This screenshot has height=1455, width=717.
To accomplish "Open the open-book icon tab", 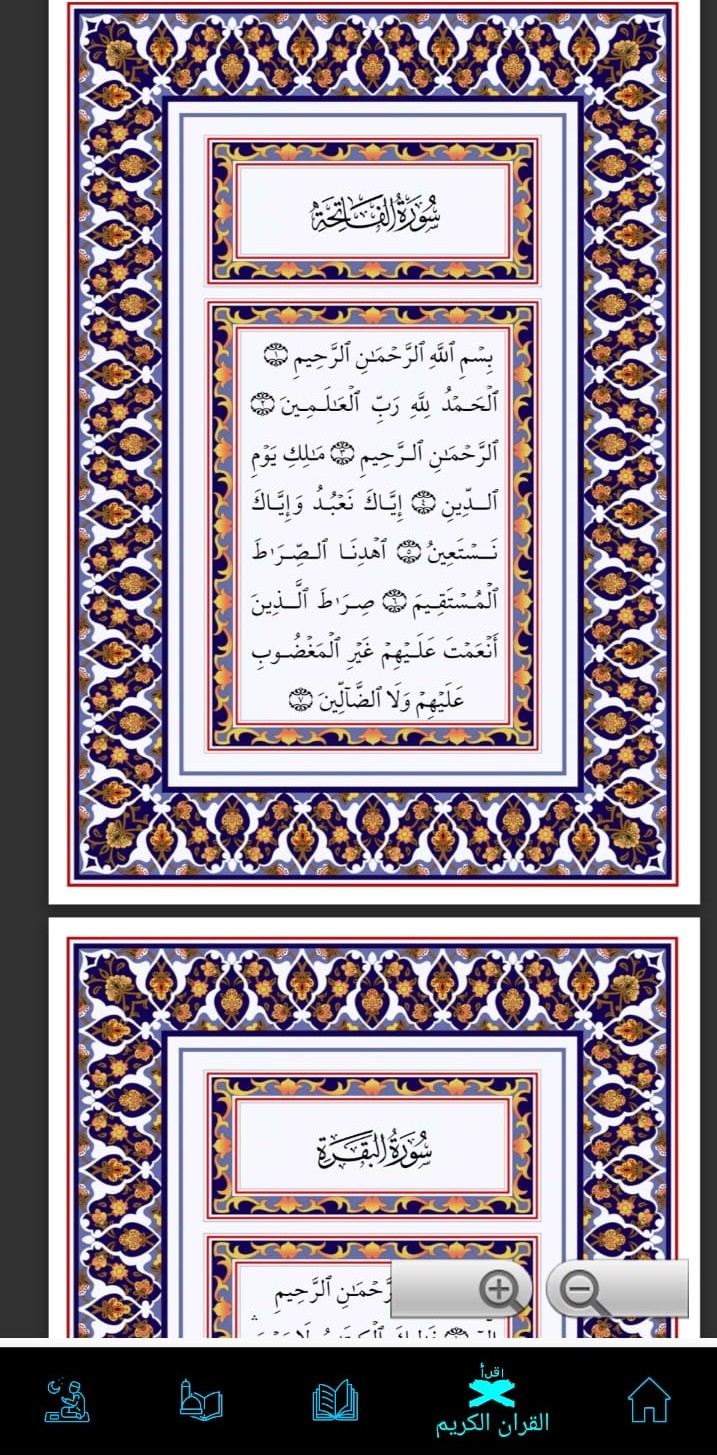I will click(335, 1400).
